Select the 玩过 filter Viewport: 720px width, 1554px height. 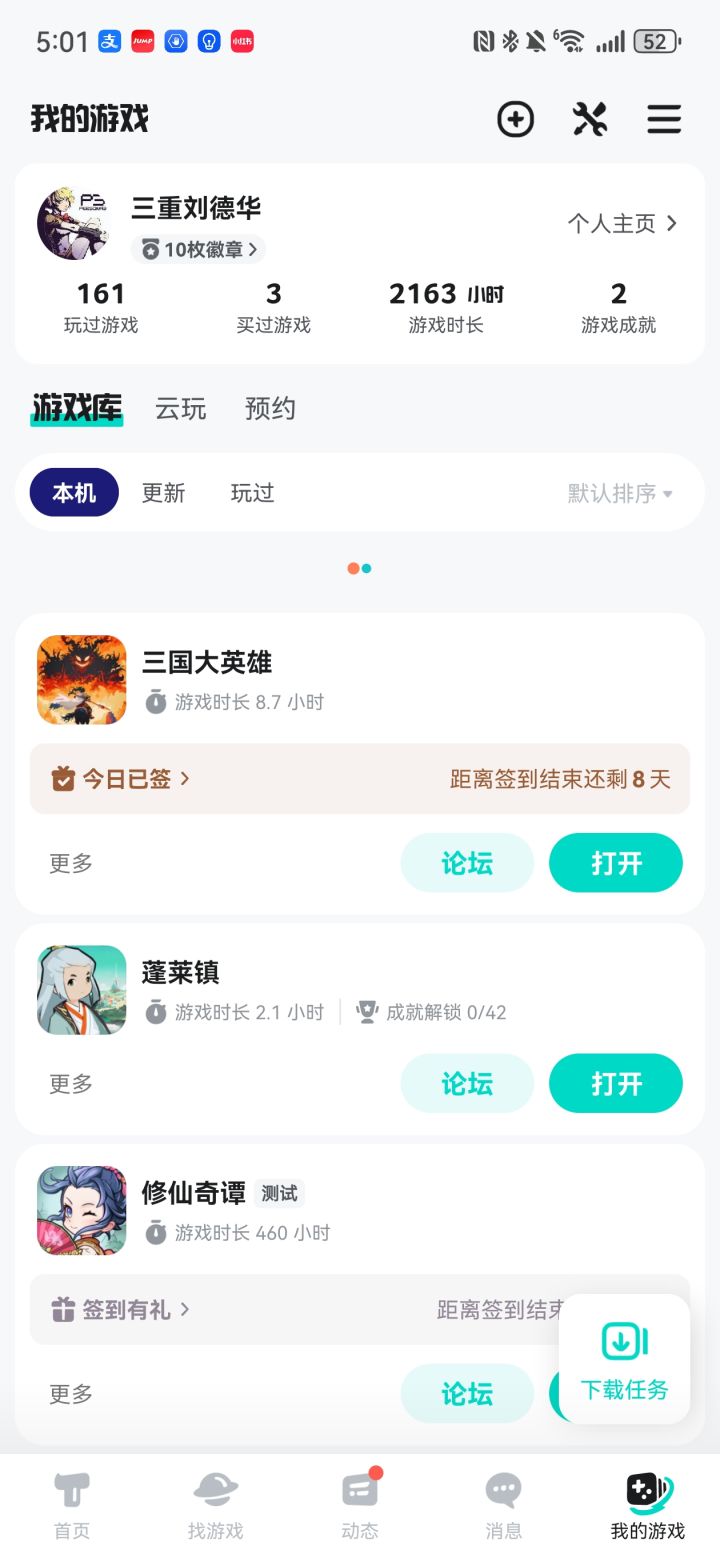click(x=252, y=493)
